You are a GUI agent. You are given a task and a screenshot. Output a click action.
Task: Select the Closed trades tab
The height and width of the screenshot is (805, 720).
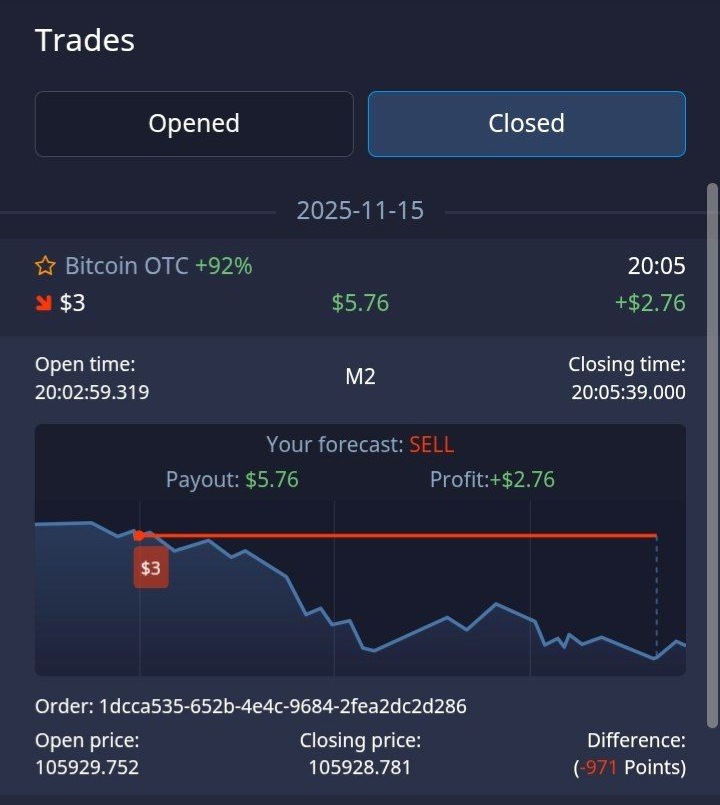(x=526, y=124)
